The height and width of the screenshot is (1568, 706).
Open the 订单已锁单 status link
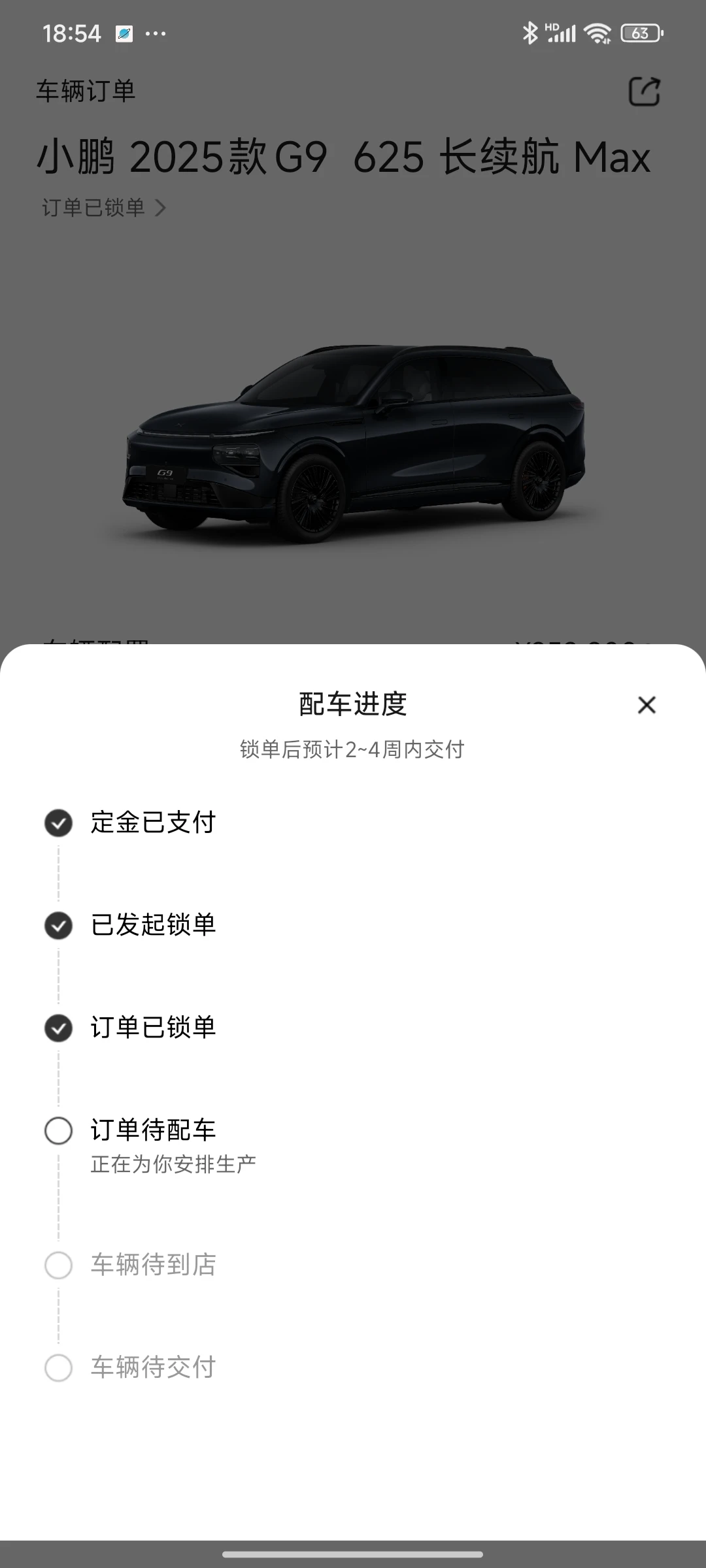[x=104, y=208]
